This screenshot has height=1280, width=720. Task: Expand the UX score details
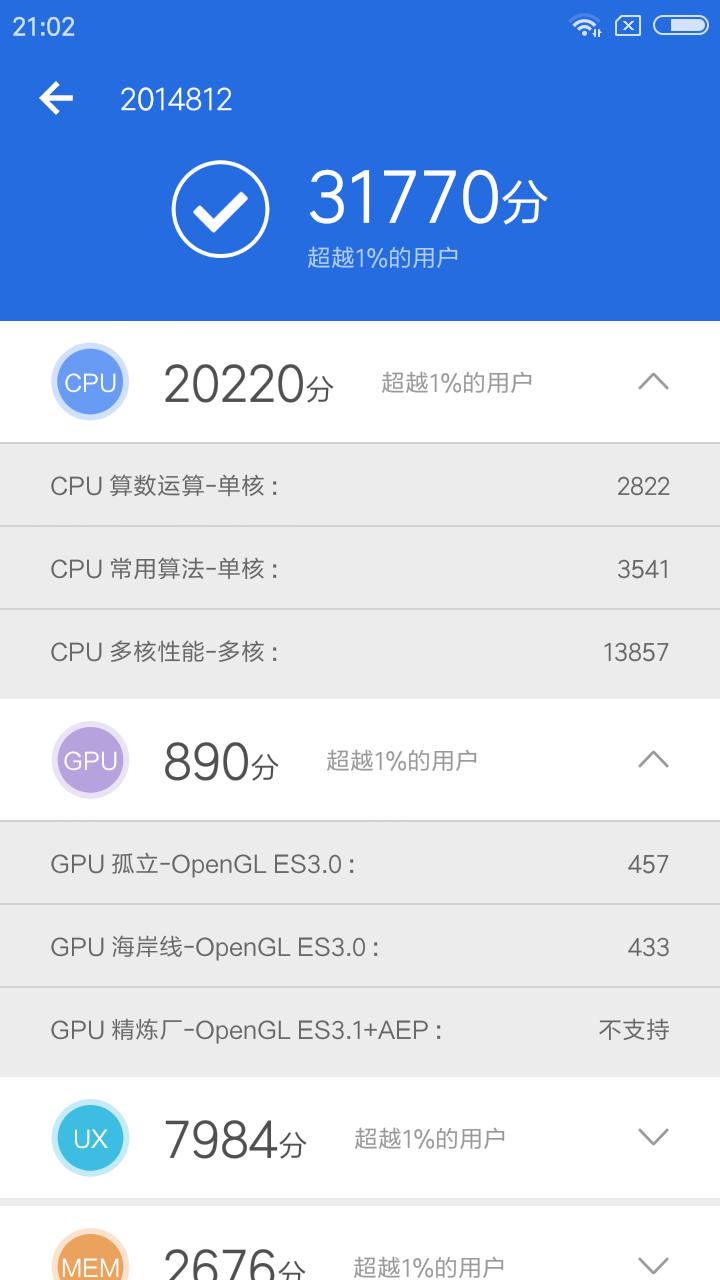coord(654,1137)
